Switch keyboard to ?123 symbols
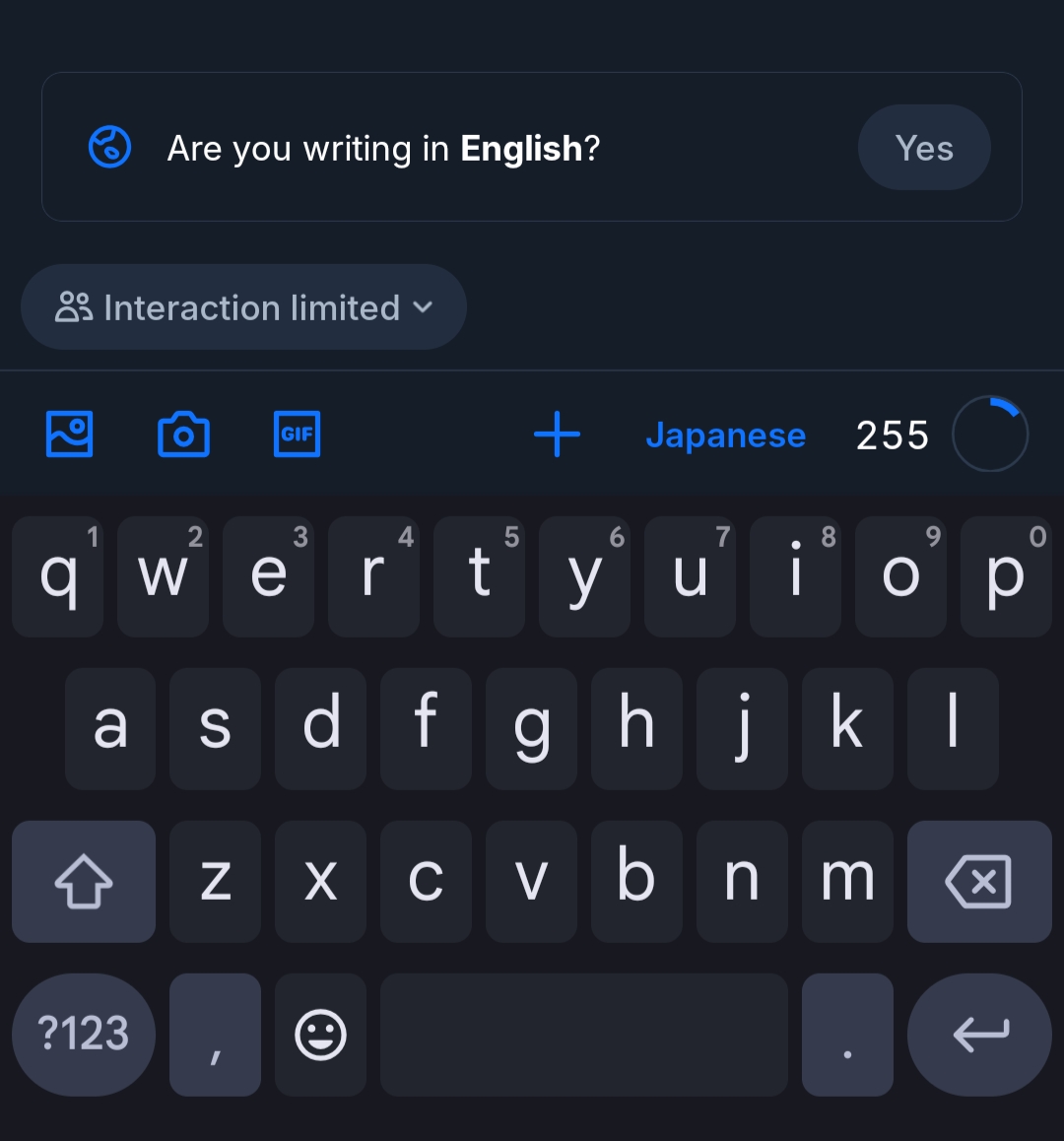This screenshot has height=1141, width=1064. 84,1034
